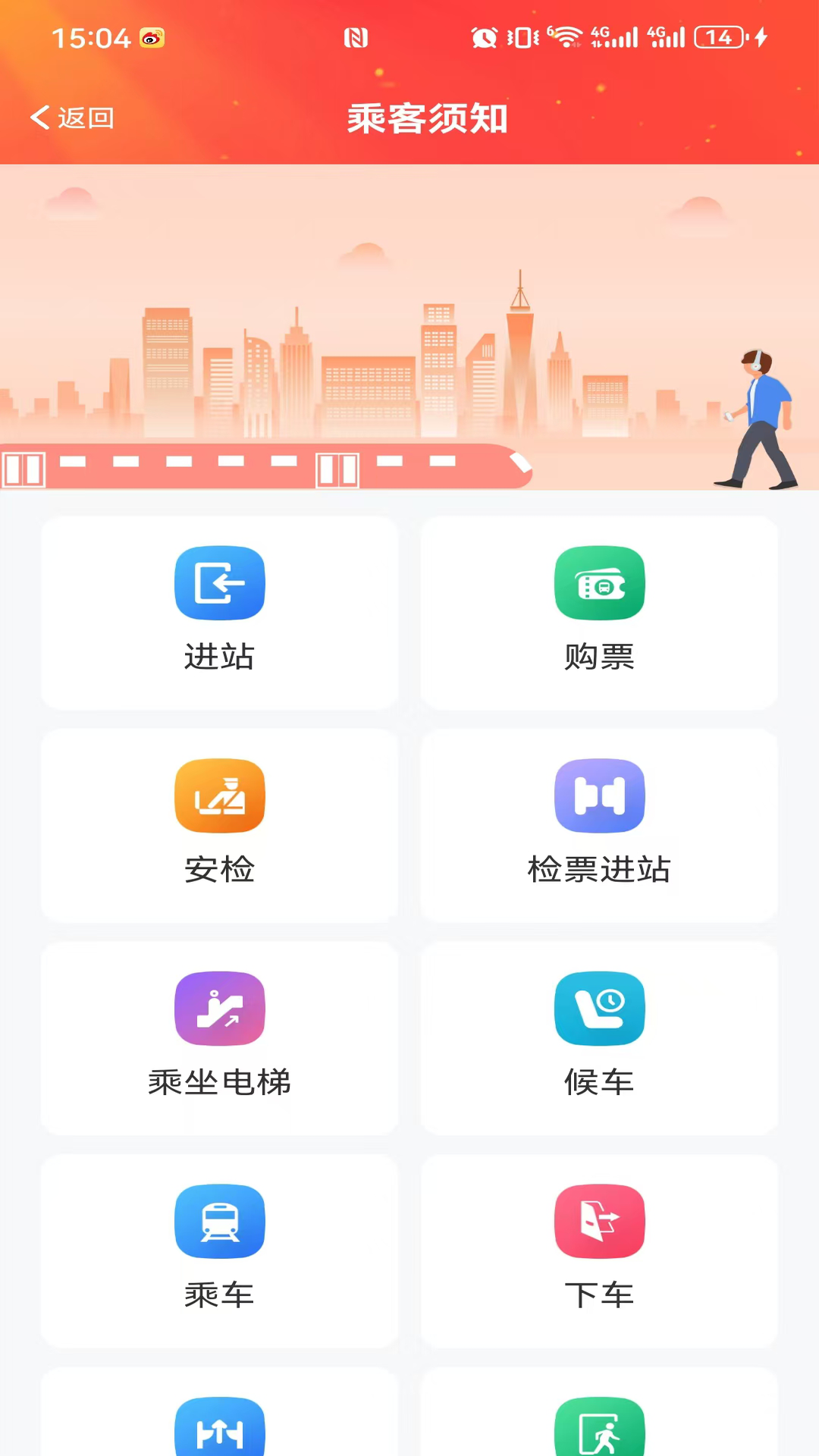
Task: Tap the 乘客须知 page title
Action: pyautogui.click(x=427, y=118)
